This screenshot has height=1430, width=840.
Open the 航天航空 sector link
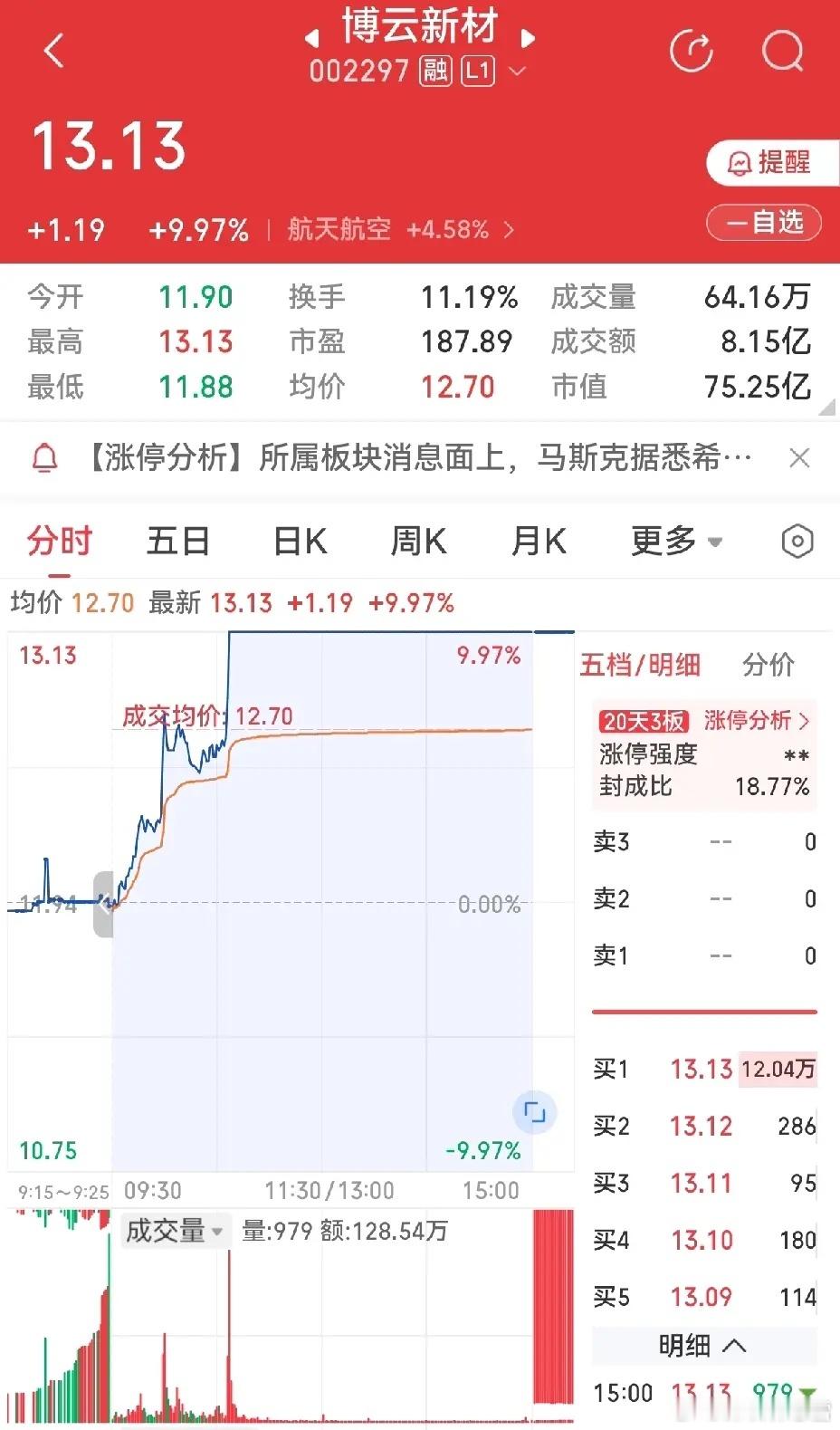click(x=400, y=229)
